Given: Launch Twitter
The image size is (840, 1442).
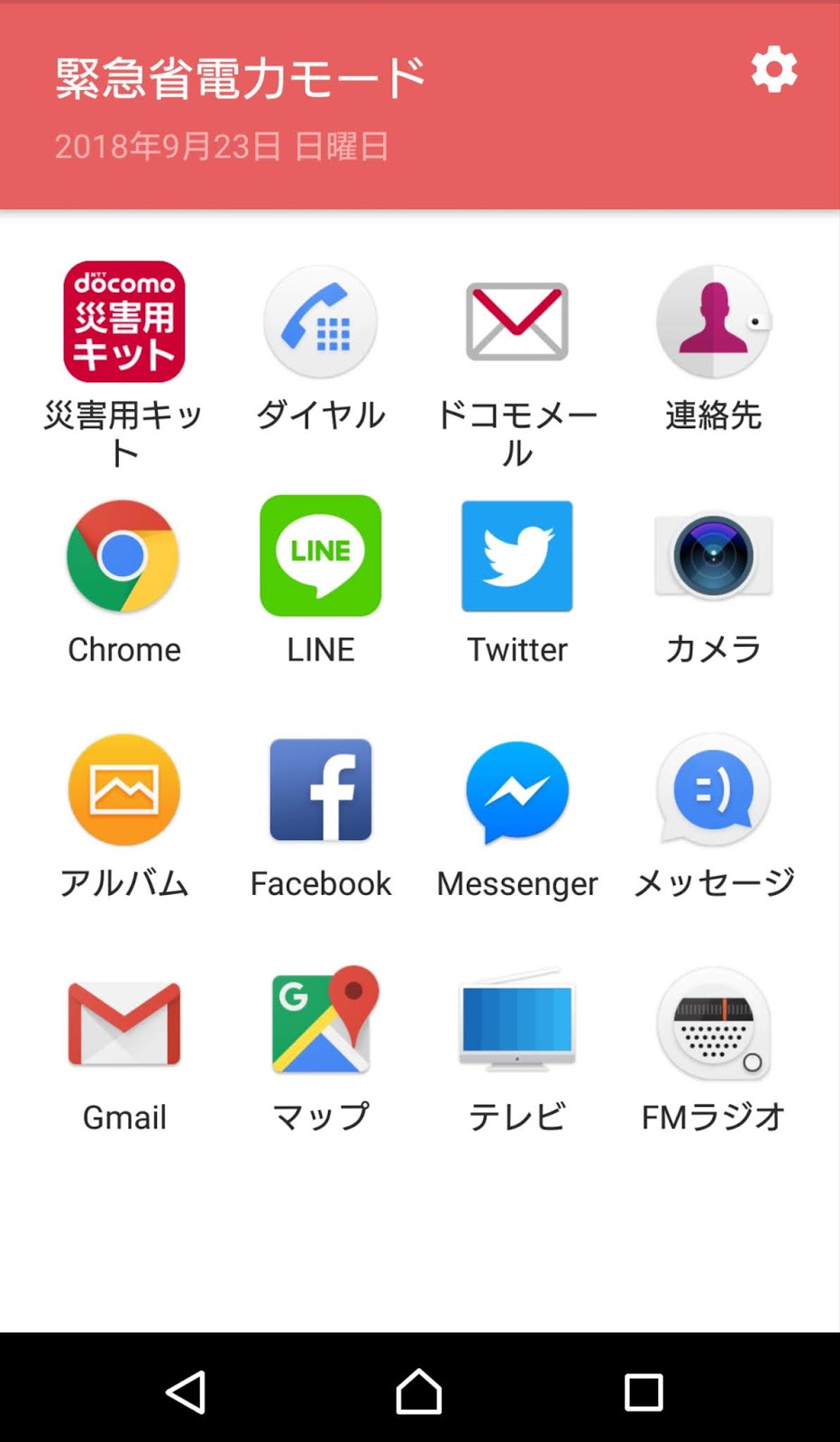Looking at the screenshot, I should coord(517,556).
